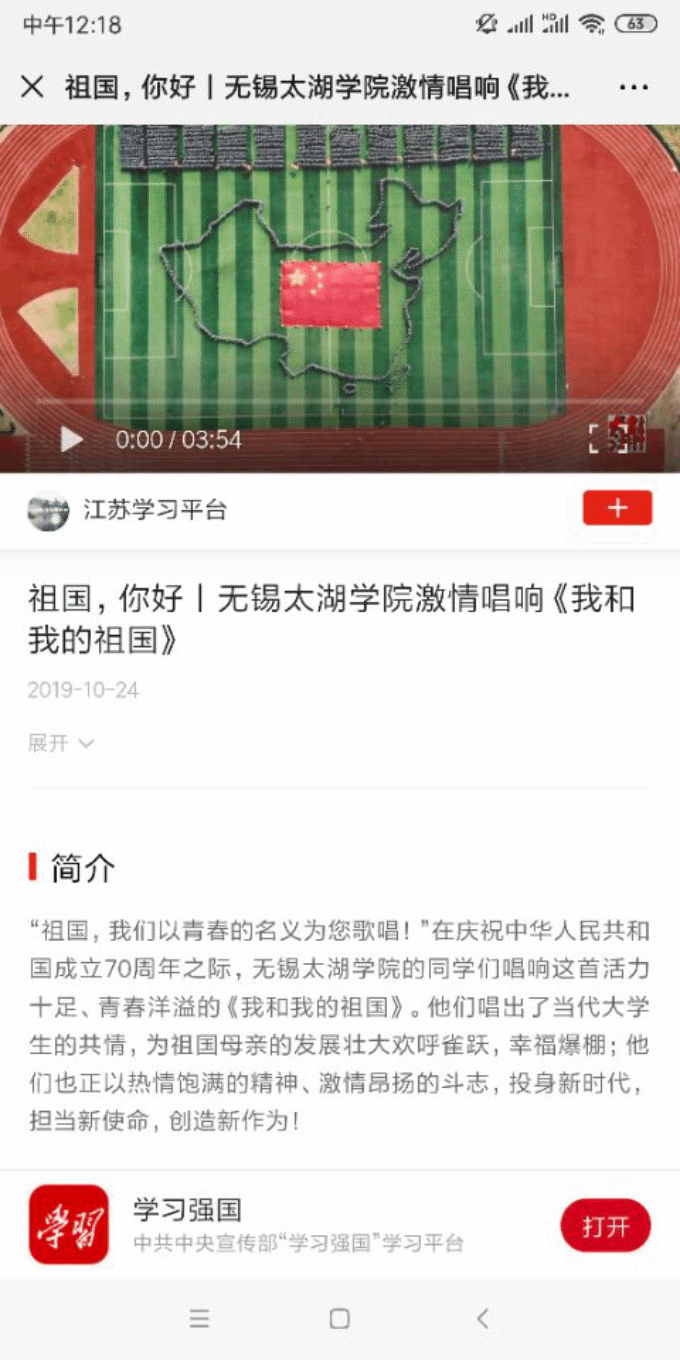Tap 打开 to open 学习强国 app
This screenshot has height=1360, width=680.
[x=605, y=1226]
